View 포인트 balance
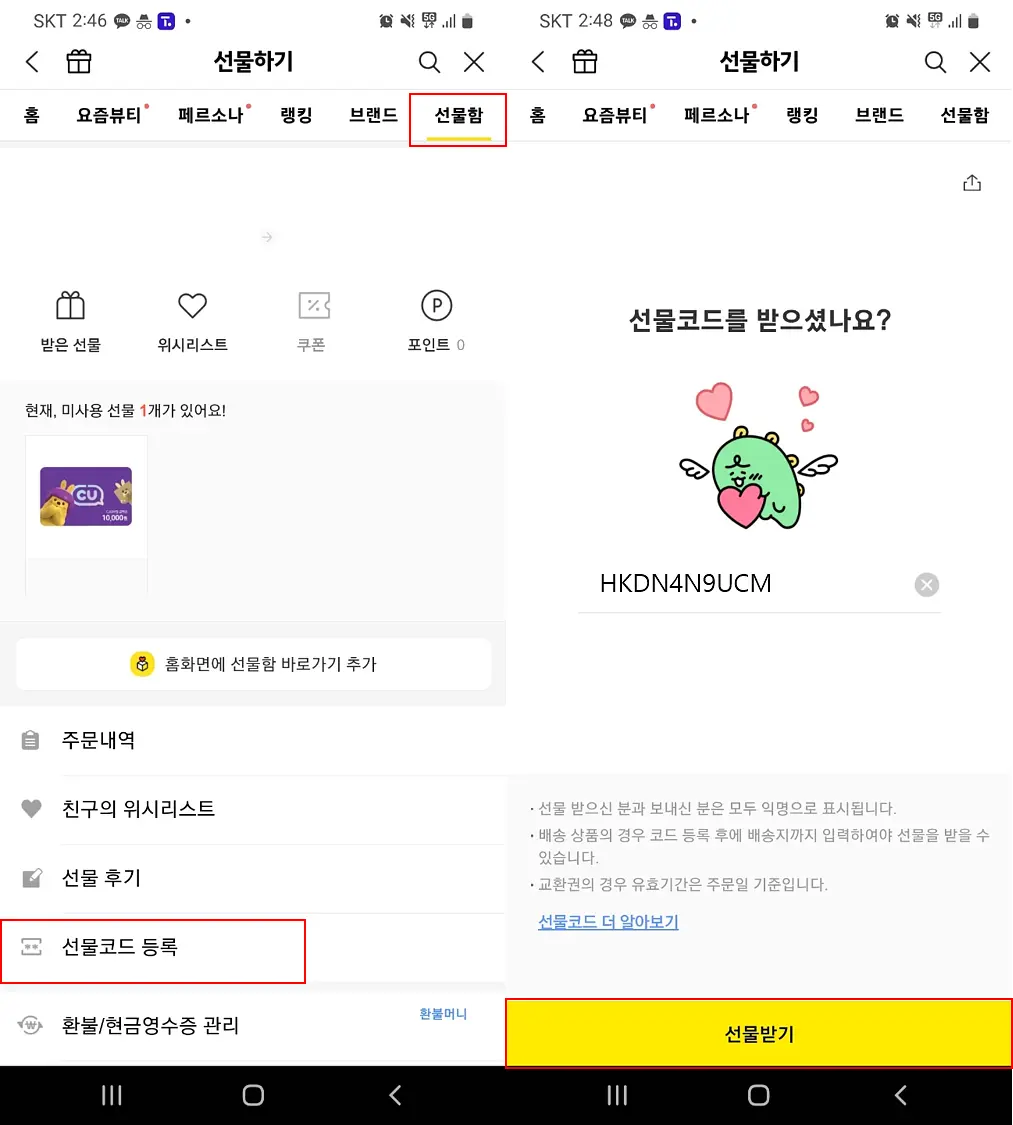1013x1125 pixels. click(x=436, y=321)
